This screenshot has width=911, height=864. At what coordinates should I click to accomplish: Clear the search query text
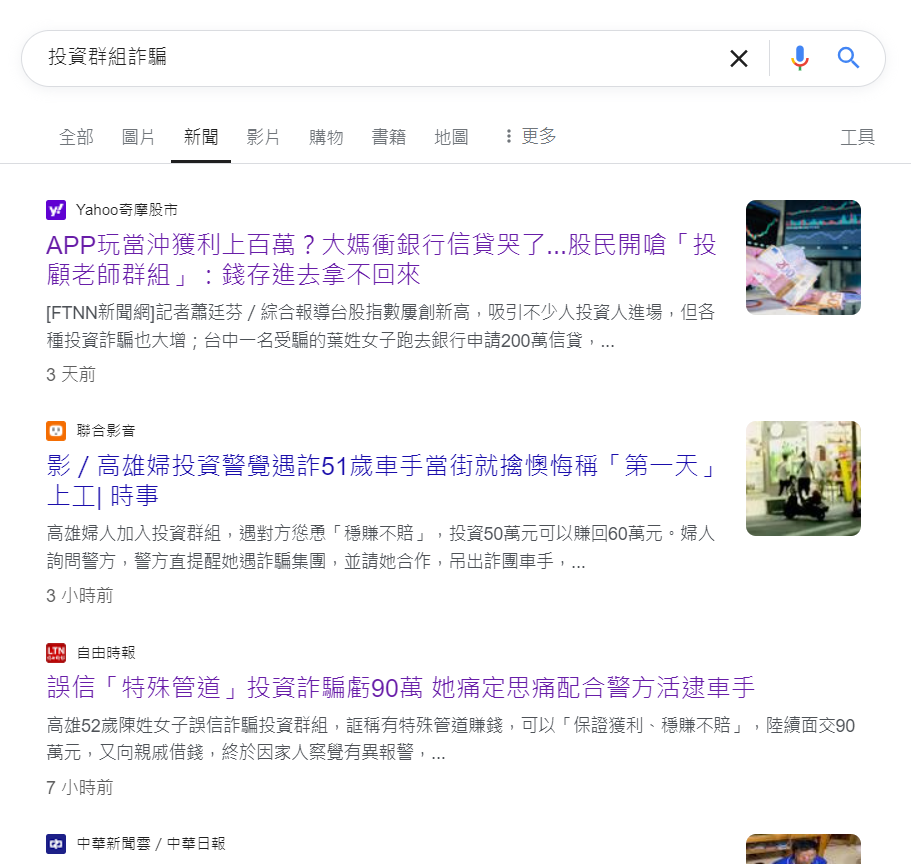[739, 59]
